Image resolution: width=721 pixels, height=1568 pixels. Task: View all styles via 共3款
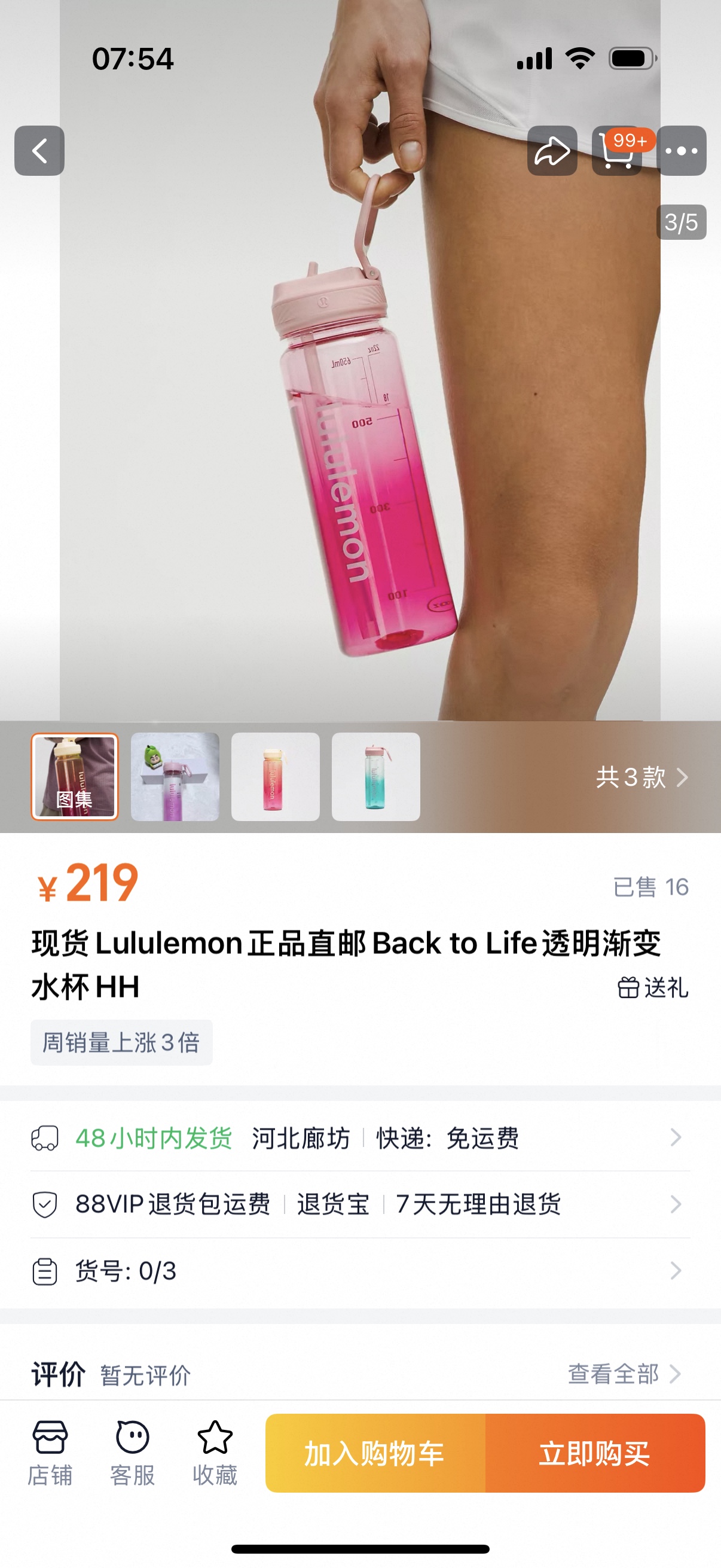point(641,777)
